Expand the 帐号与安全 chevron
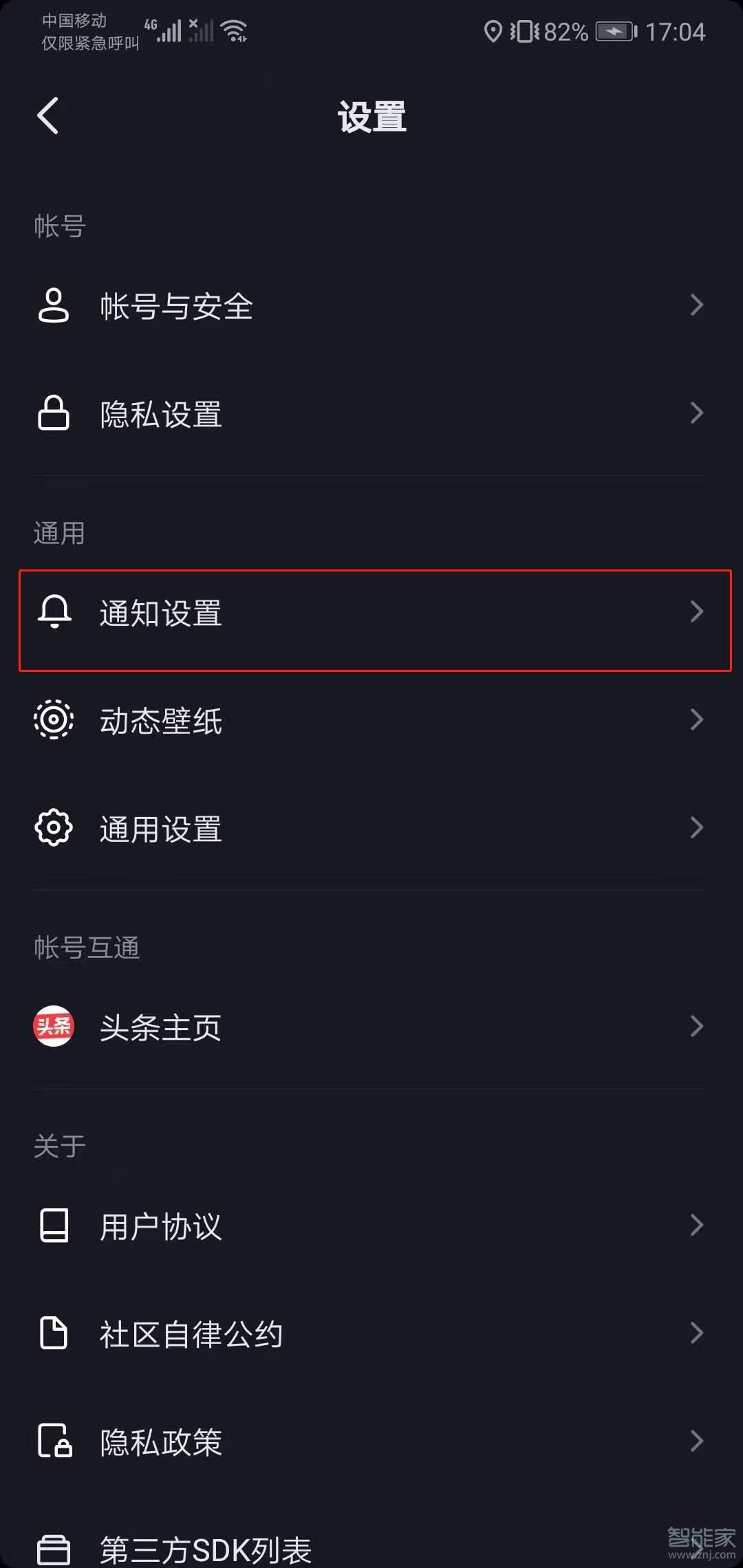743x1568 pixels. pos(698,306)
